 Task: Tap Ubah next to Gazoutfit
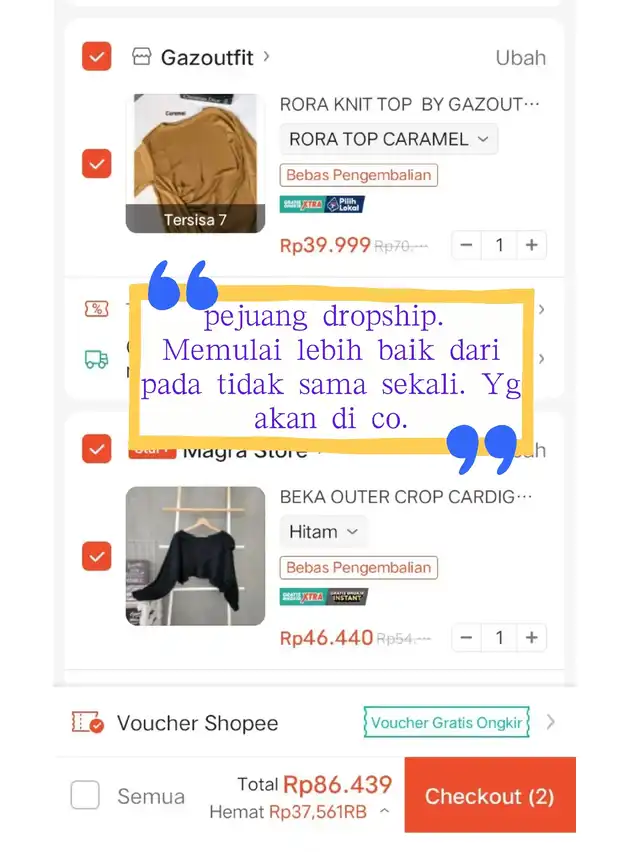tap(521, 58)
